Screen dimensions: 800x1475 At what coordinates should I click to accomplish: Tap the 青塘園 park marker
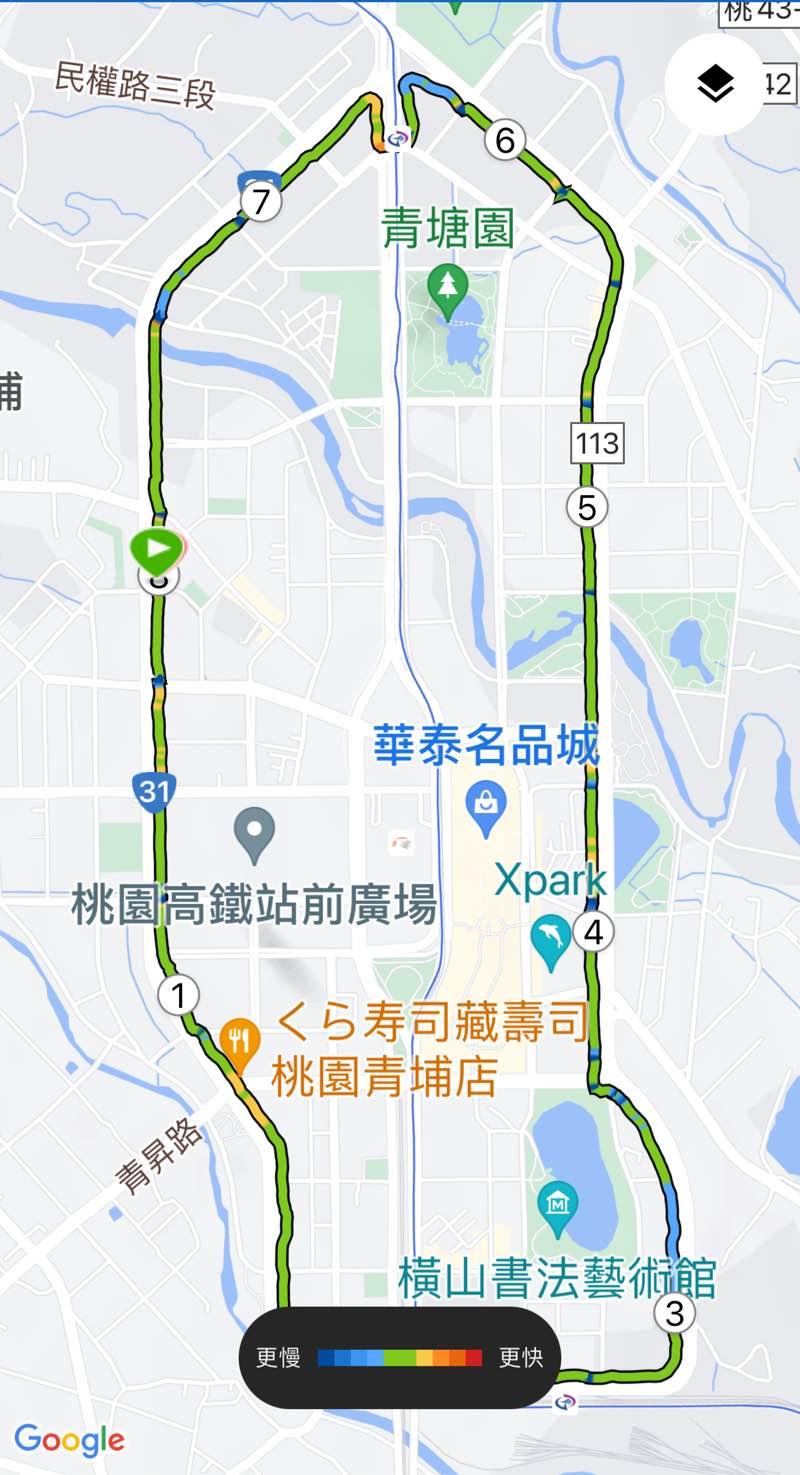pos(447,286)
